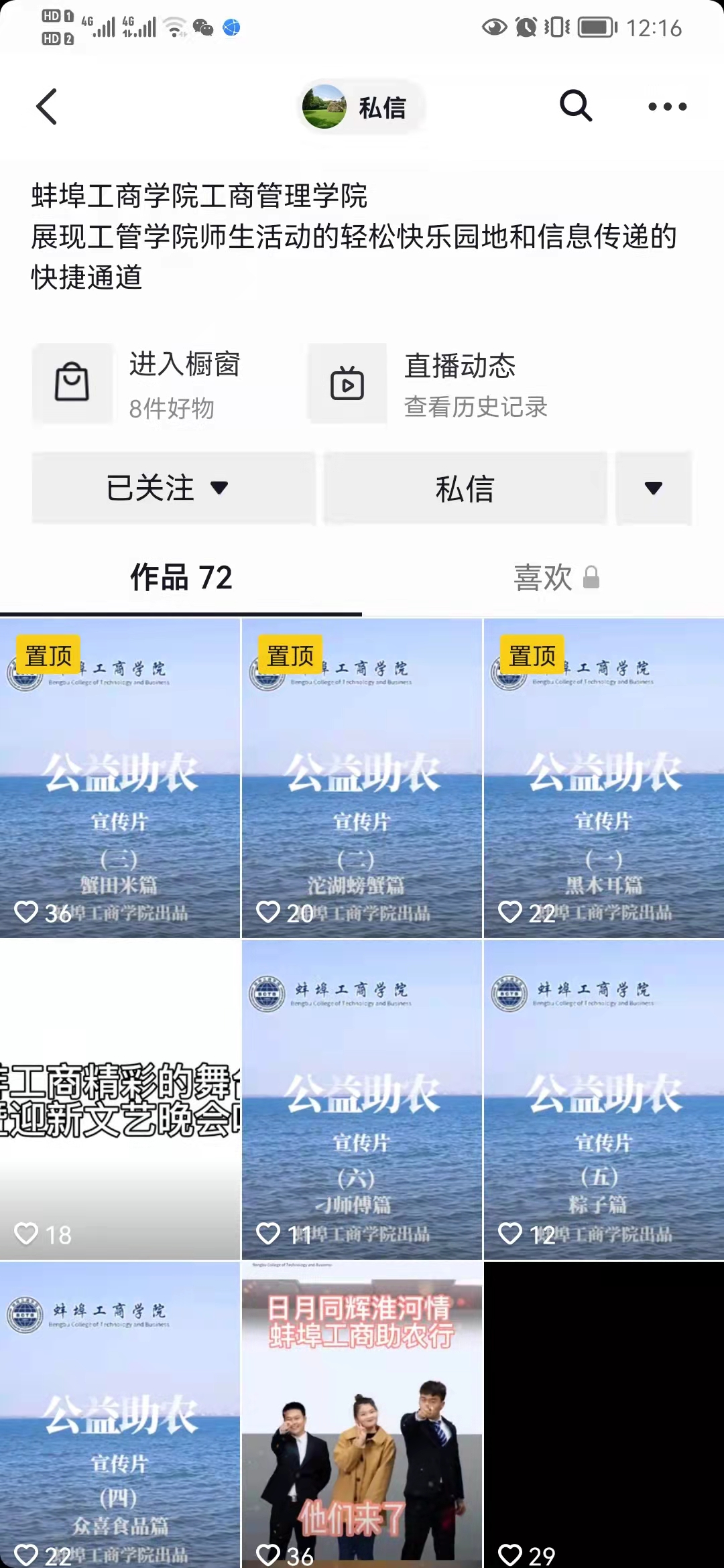The width and height of the screenshot is (724, 1568).
Task: Open pinned video (三) 蟹田米篇
Action: (120, 777)
